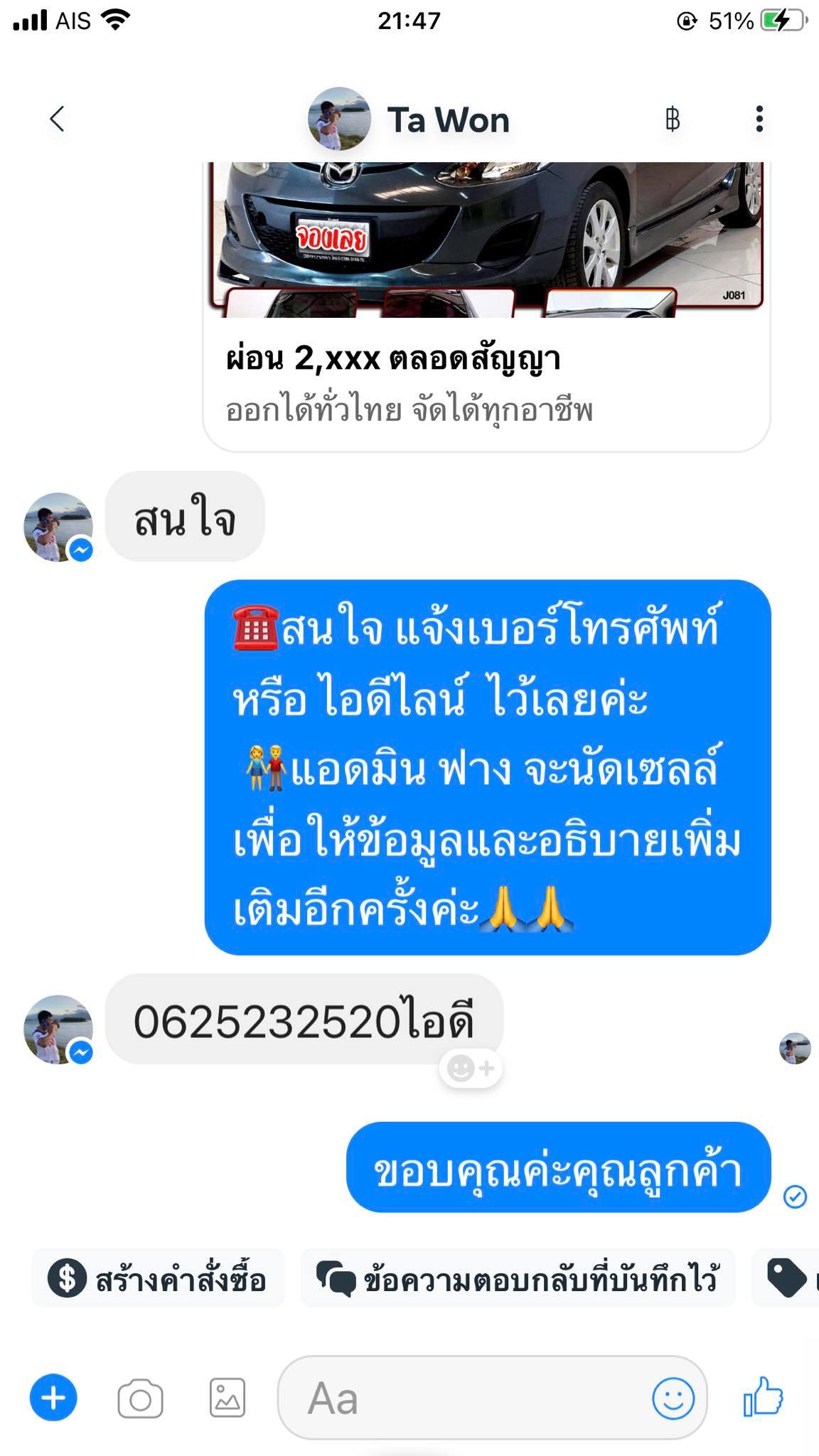
Task: Open the three-dot overflow menu
Action: pos(759,119)
